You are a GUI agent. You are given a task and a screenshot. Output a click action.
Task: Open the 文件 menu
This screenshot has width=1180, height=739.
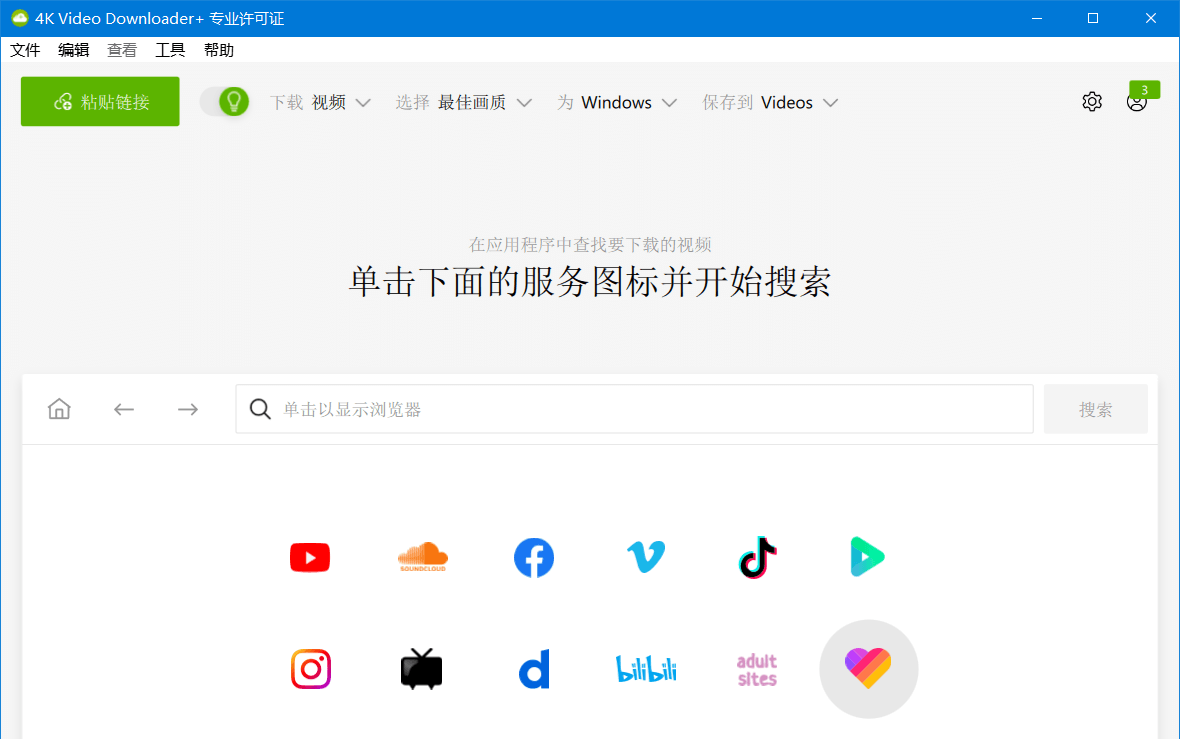pyautogui.click(x=25, y=50)
